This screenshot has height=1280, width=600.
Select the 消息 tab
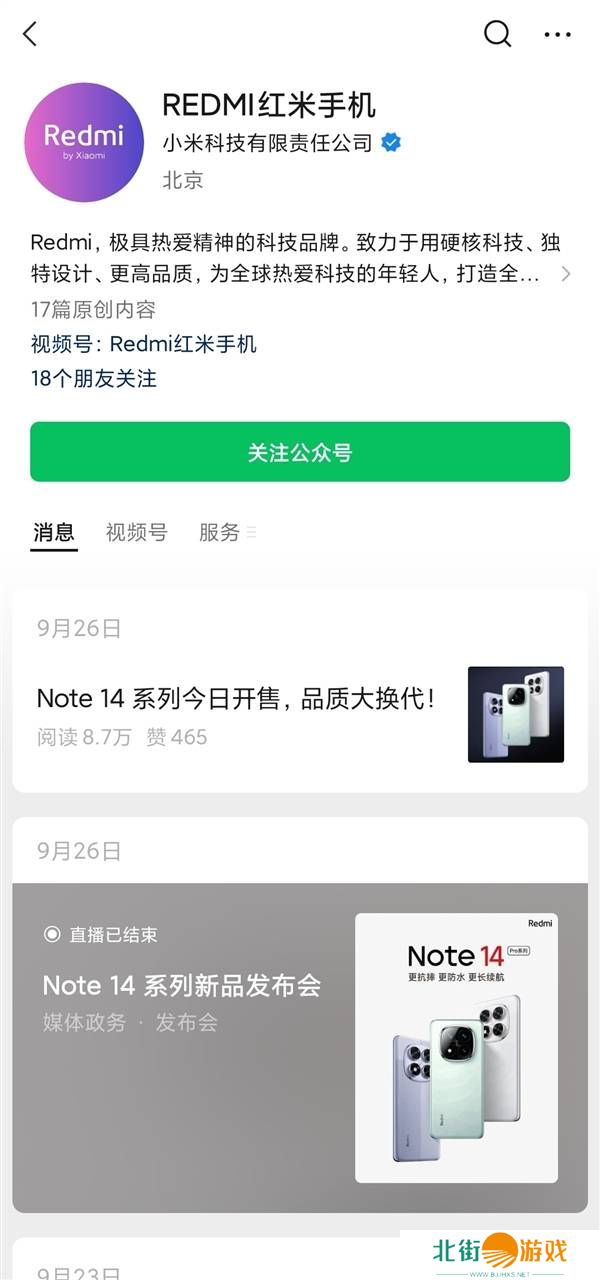pos(54,532)
